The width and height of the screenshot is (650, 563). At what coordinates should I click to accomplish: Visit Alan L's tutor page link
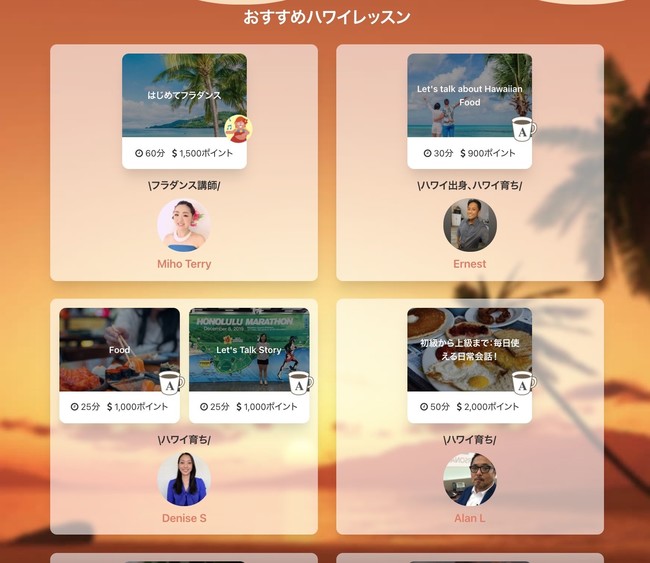[x=469, y=518]
